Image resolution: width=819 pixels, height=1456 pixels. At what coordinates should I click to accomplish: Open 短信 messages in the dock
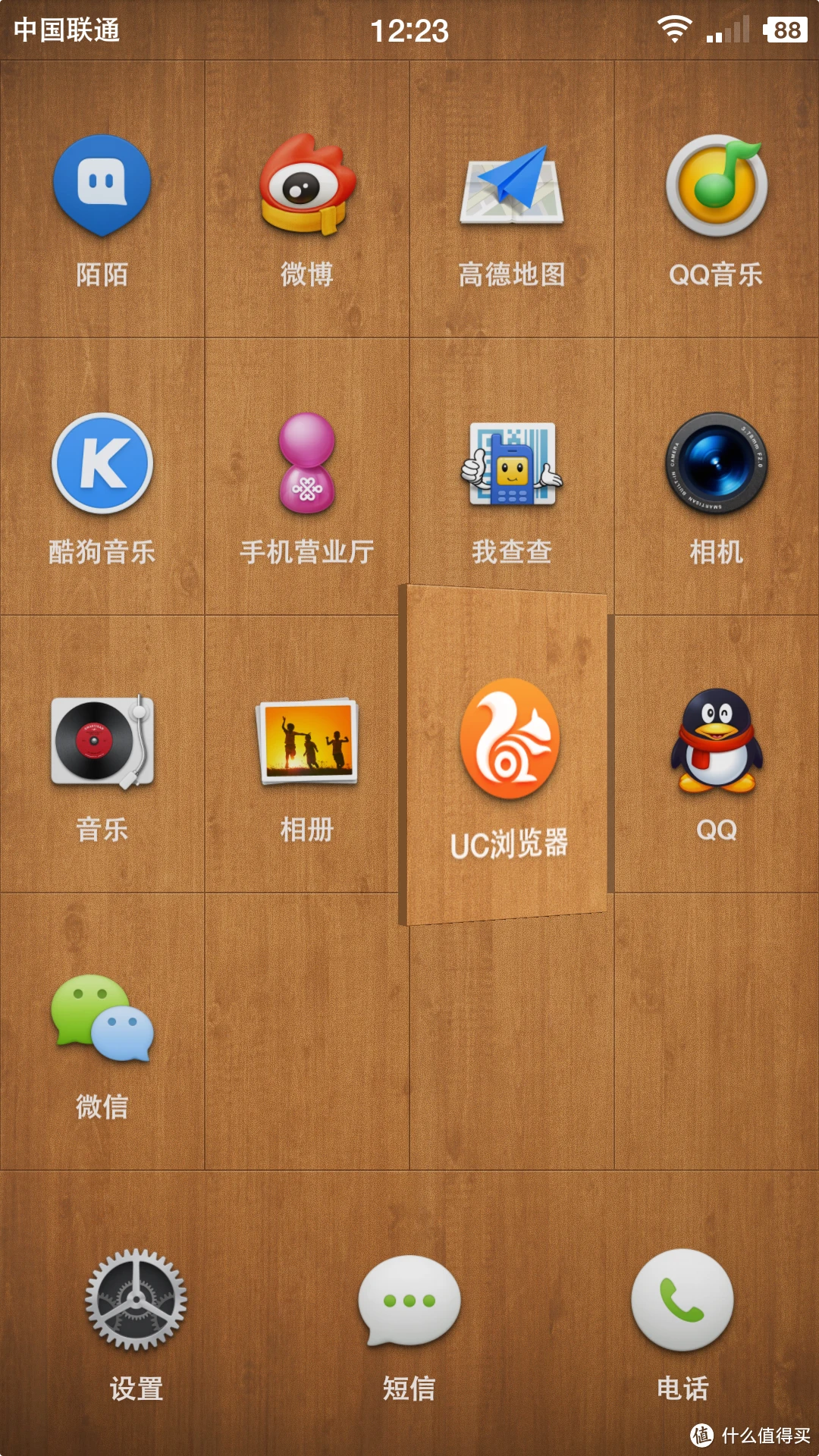409,1299
